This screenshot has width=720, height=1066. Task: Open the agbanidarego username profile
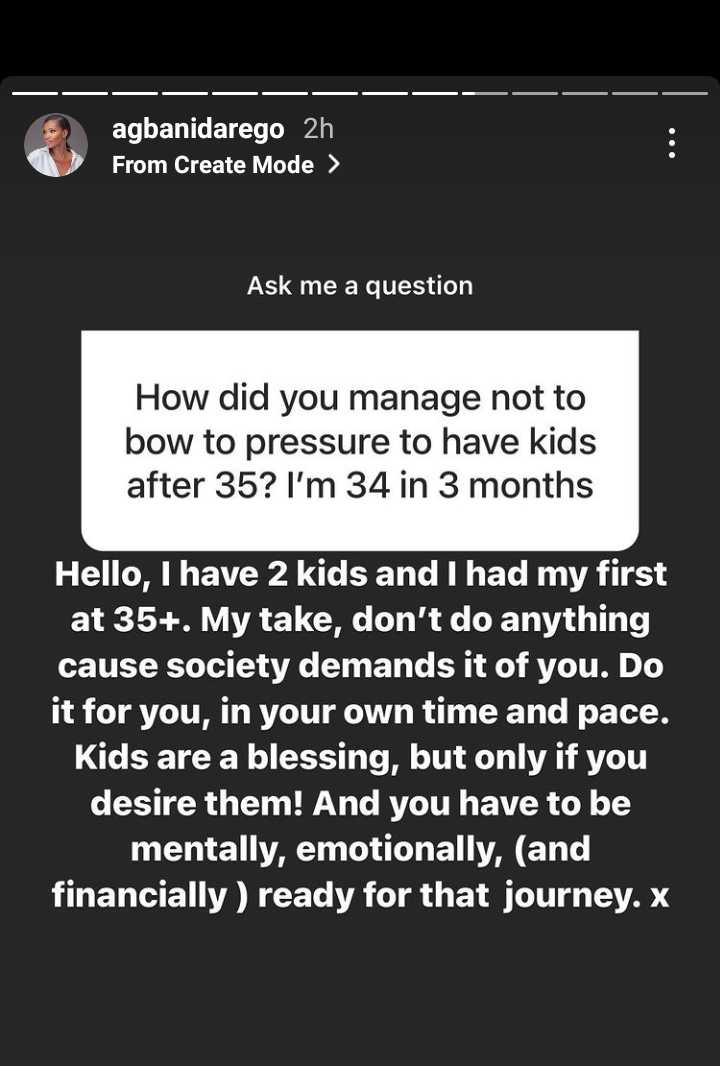pos(198,129)
